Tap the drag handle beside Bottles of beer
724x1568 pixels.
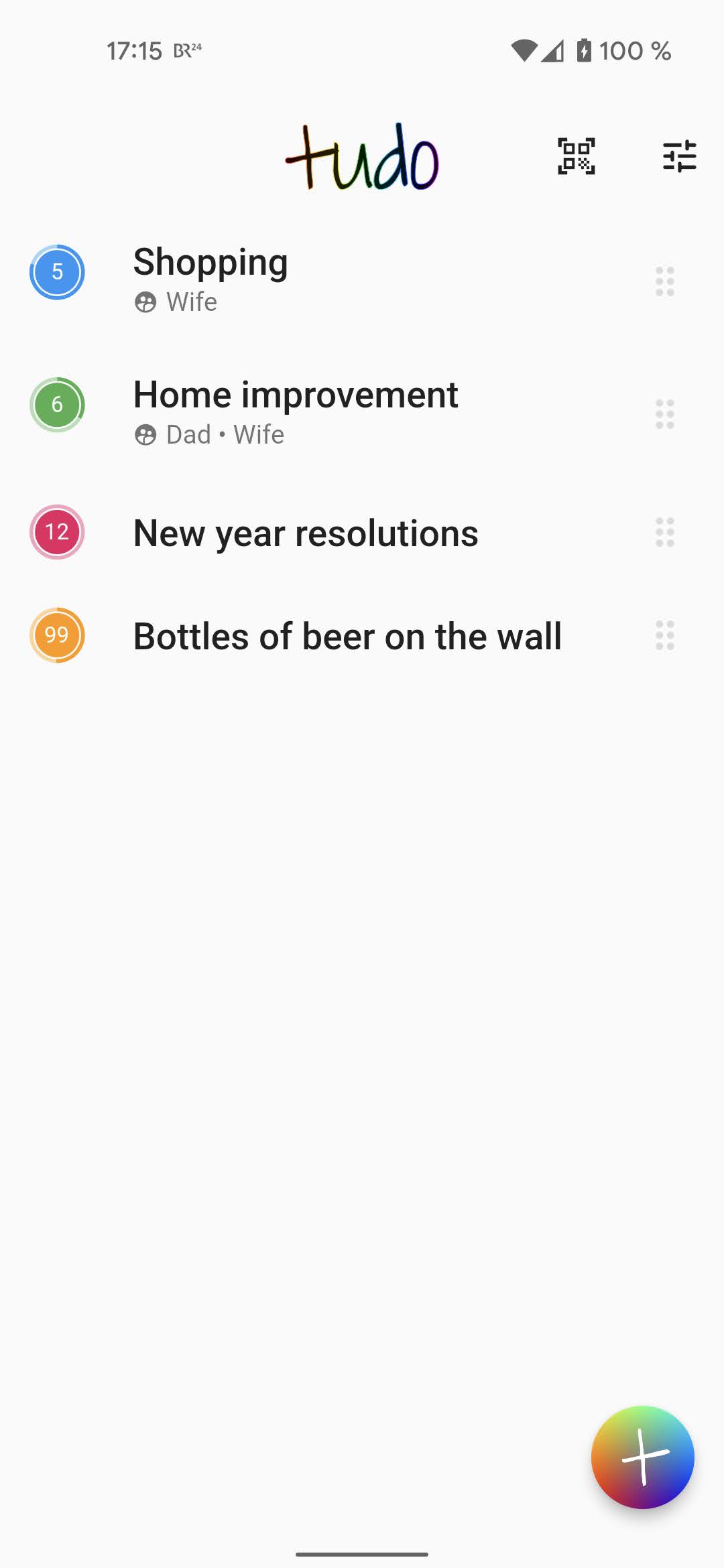coord(664,636)
